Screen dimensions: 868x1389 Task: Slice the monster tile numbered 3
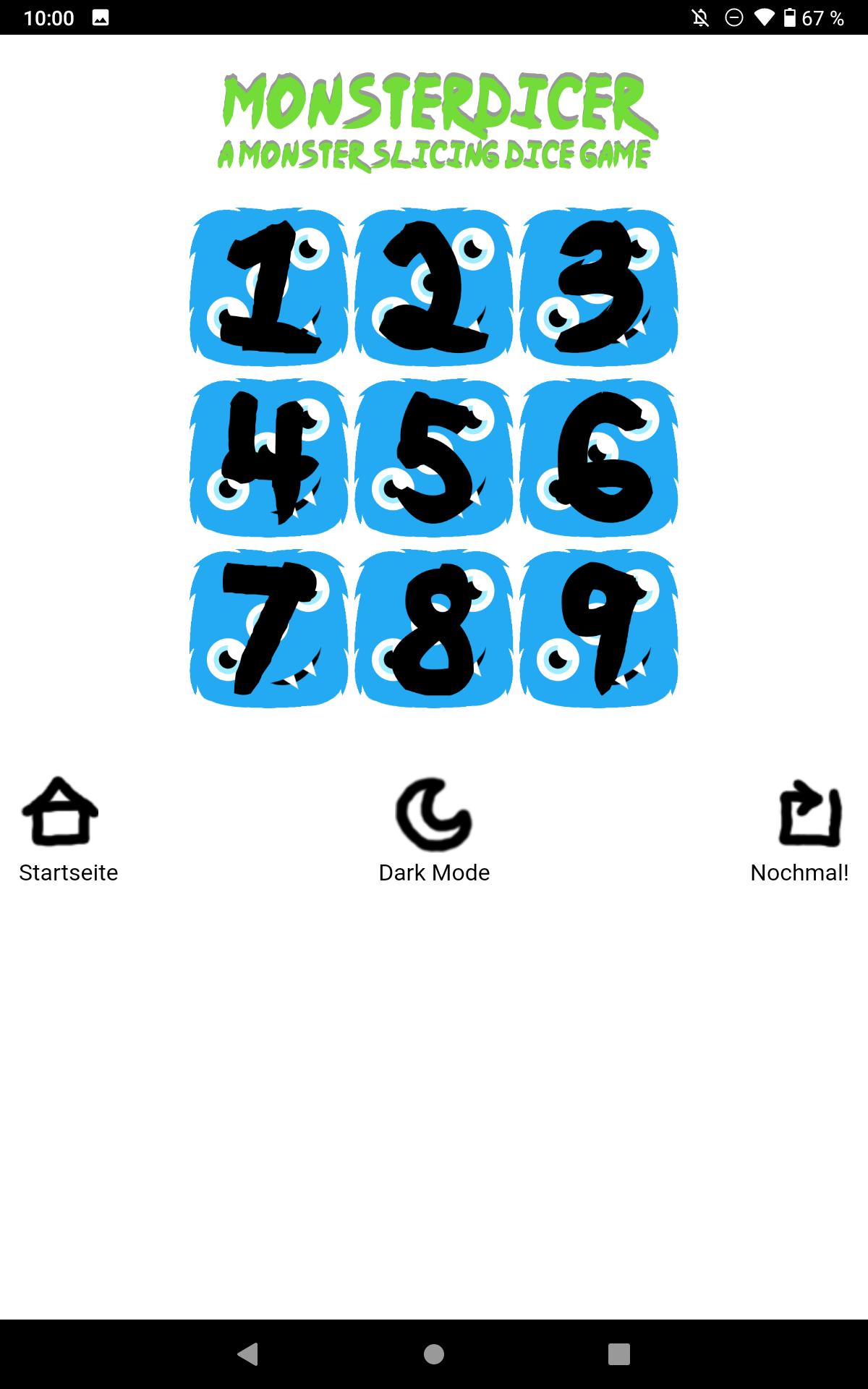[x=599, y=287]
